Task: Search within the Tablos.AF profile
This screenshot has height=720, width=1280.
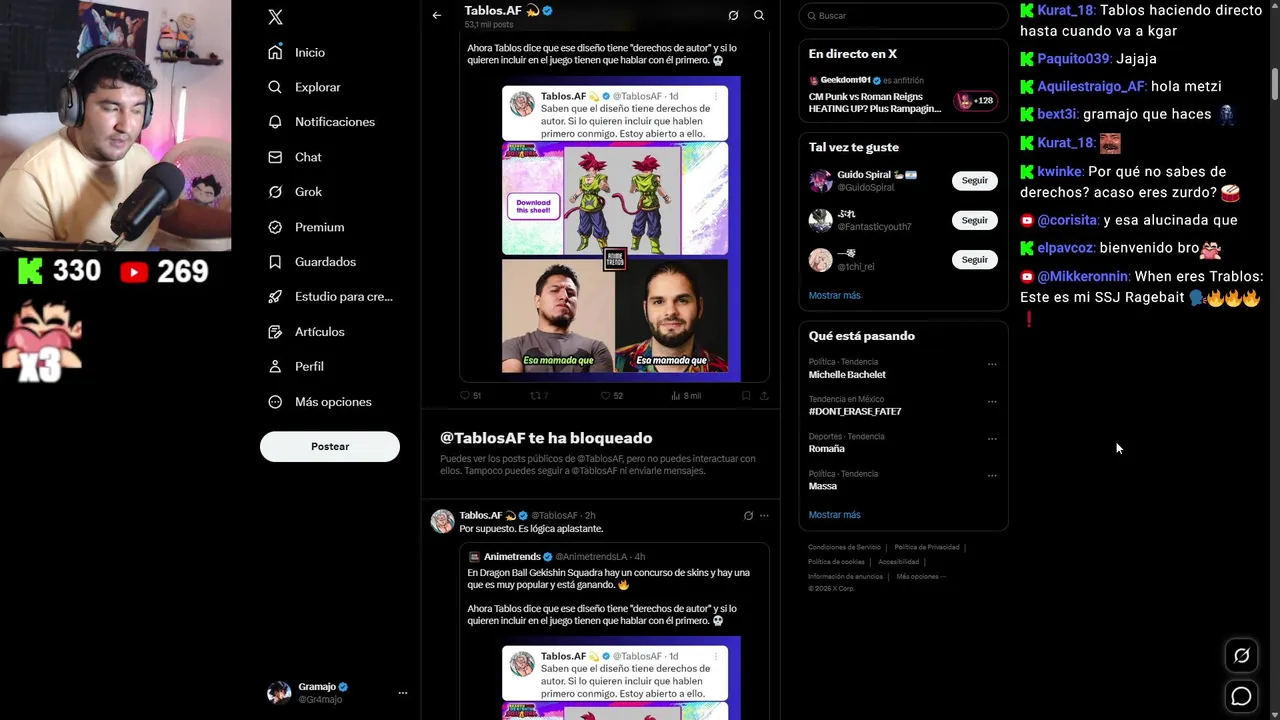Action: [x=759, y=15]
